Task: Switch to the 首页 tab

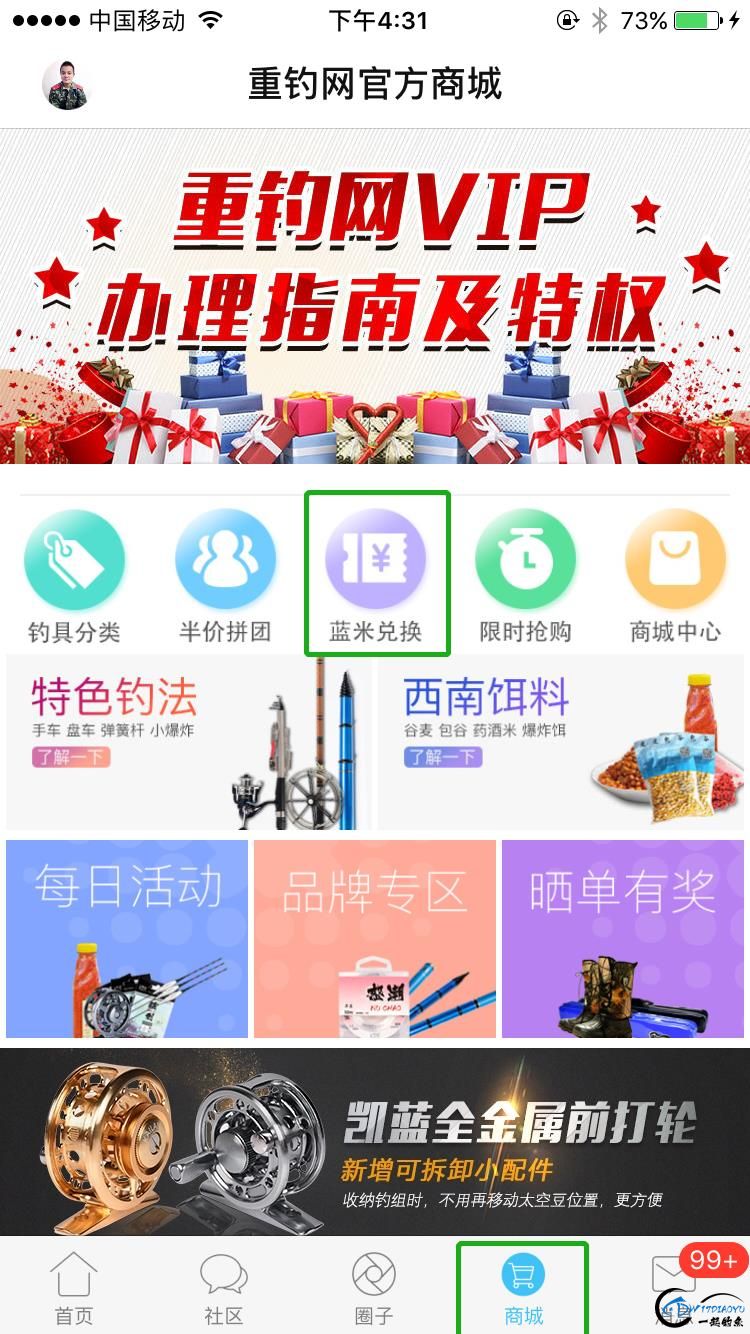Action: pyautogui.click(x=74, y=1288)
